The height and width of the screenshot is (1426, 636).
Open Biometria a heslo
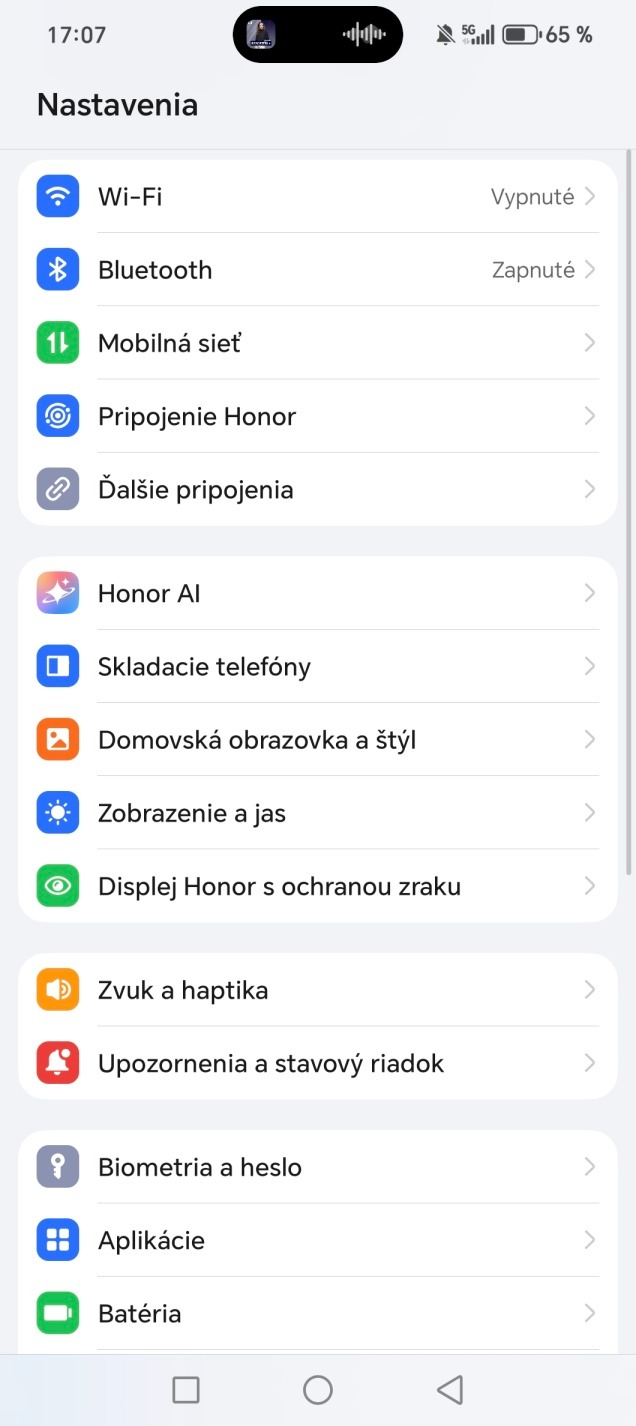coord(318,1167)
